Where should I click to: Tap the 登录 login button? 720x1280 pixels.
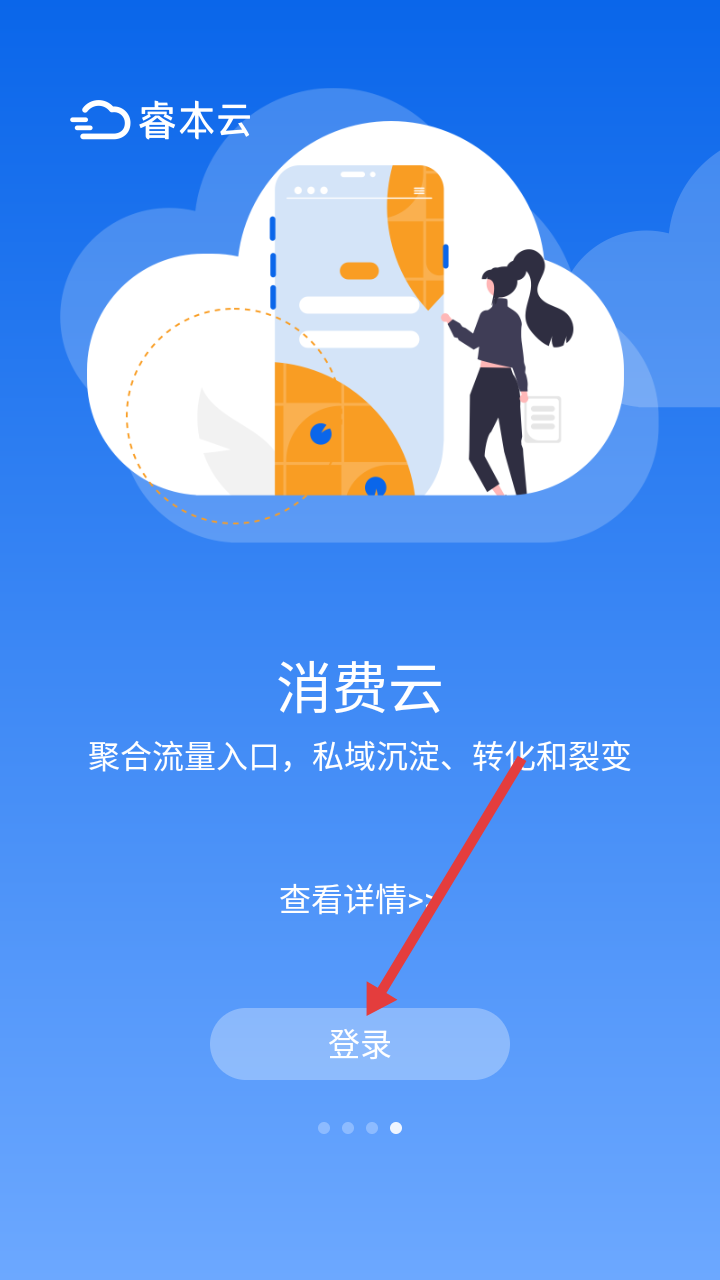(360, 1044)
